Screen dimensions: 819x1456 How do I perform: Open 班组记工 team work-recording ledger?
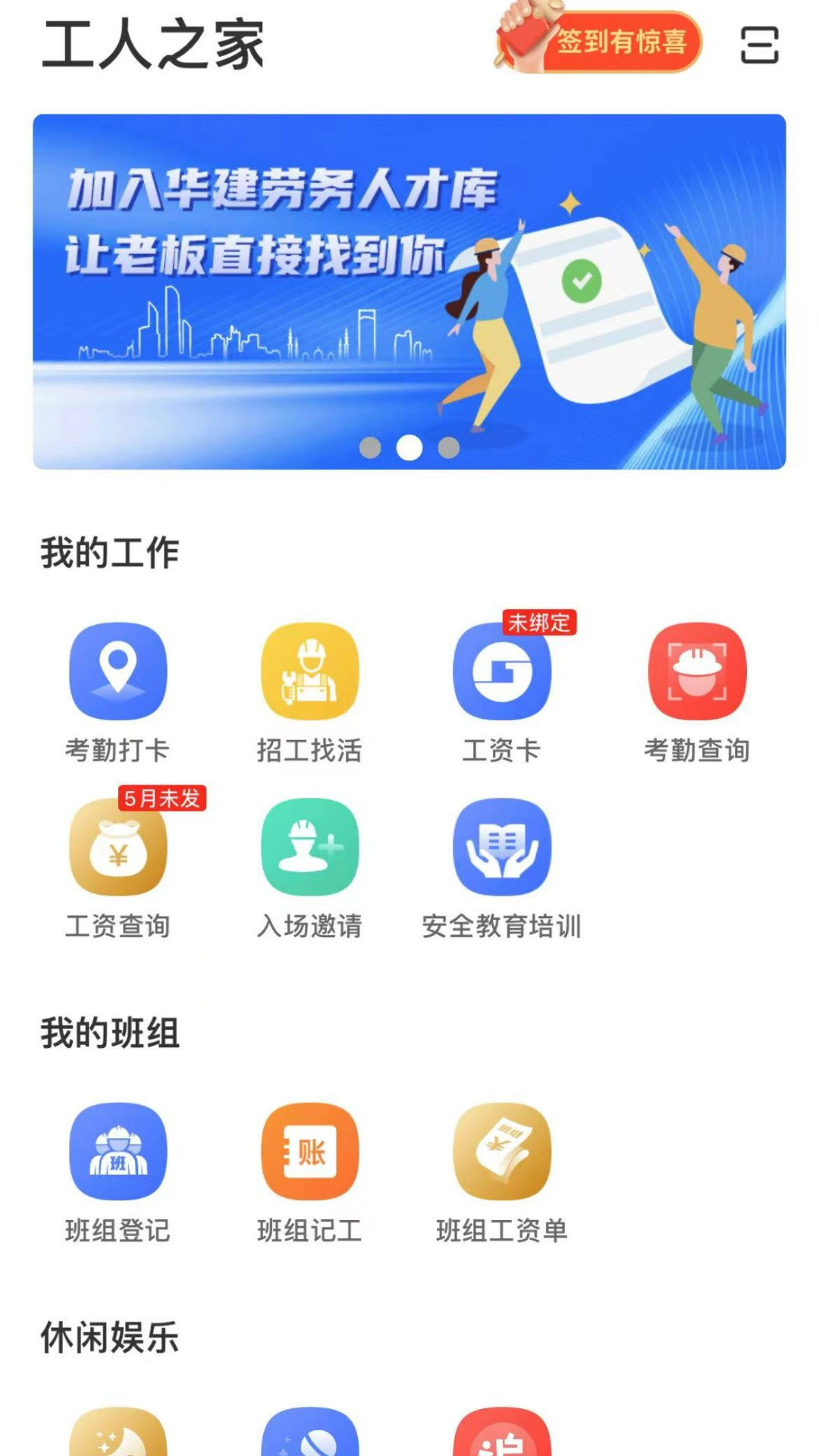click(309, 1151)
